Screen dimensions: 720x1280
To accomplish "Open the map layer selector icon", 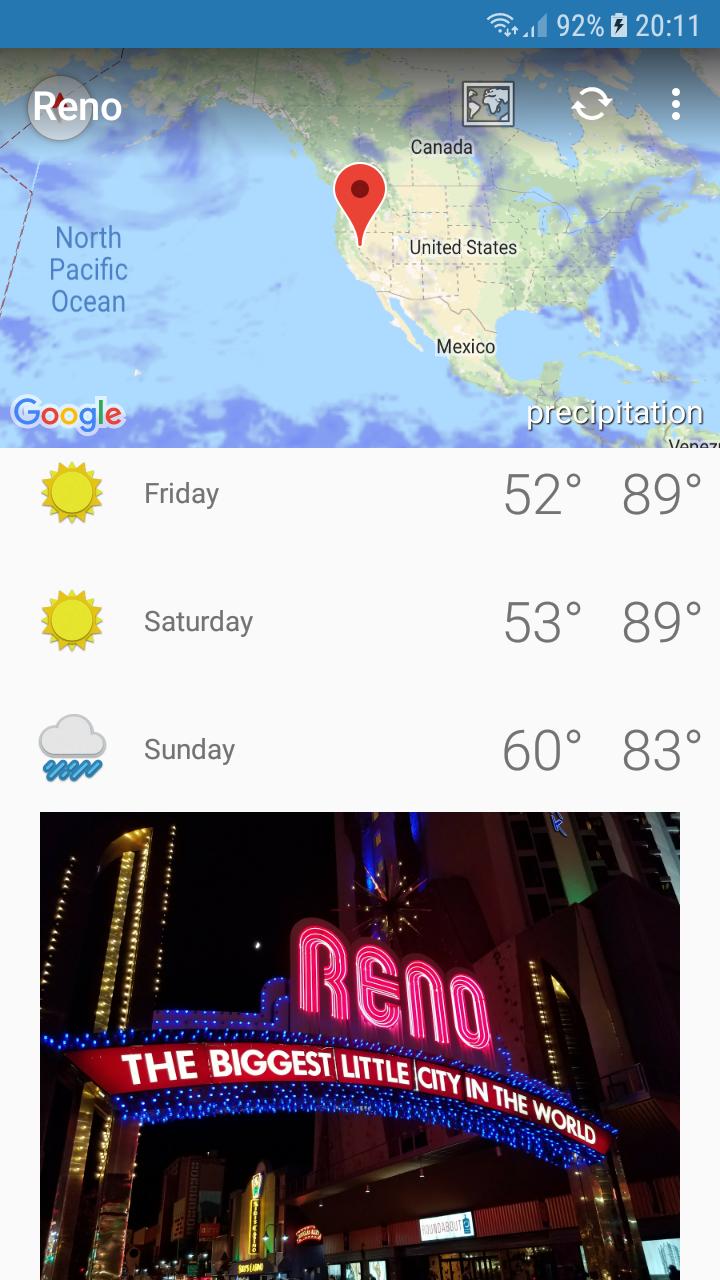I will coord(489,104).
